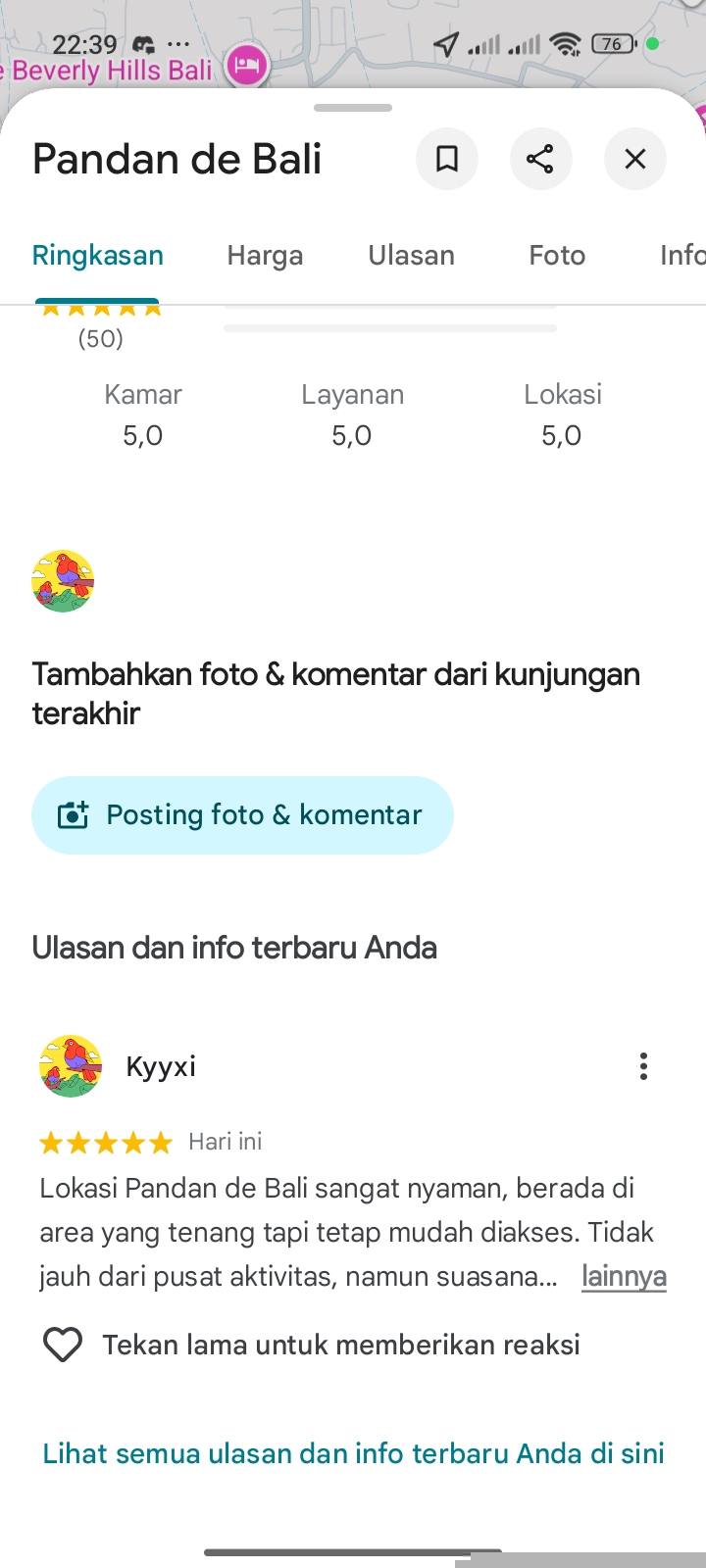Screen dimensions: 706x1568
Task: Switch to the Info tab
Action: coord(681,256)
